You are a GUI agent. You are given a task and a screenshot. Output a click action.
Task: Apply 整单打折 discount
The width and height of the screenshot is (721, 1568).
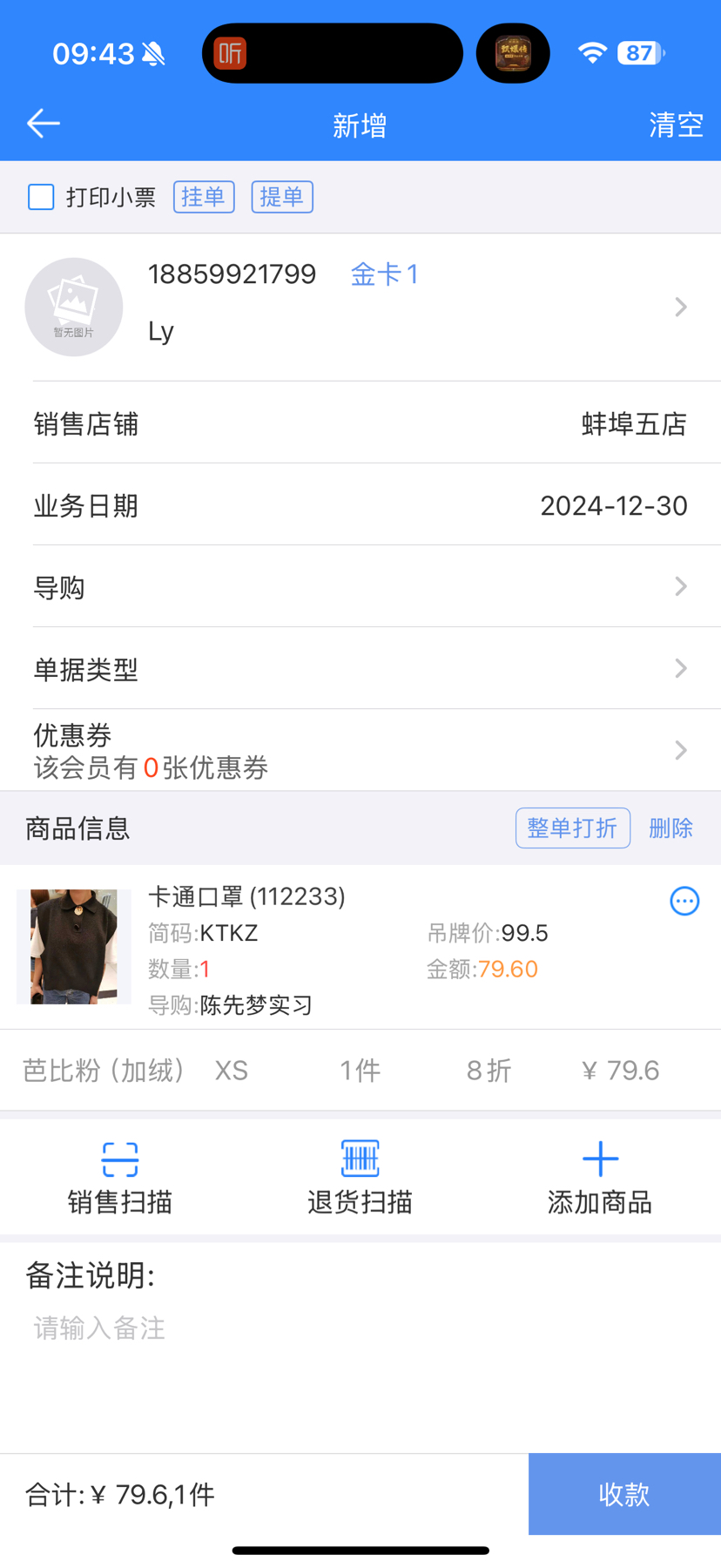(x=572, y=828)
